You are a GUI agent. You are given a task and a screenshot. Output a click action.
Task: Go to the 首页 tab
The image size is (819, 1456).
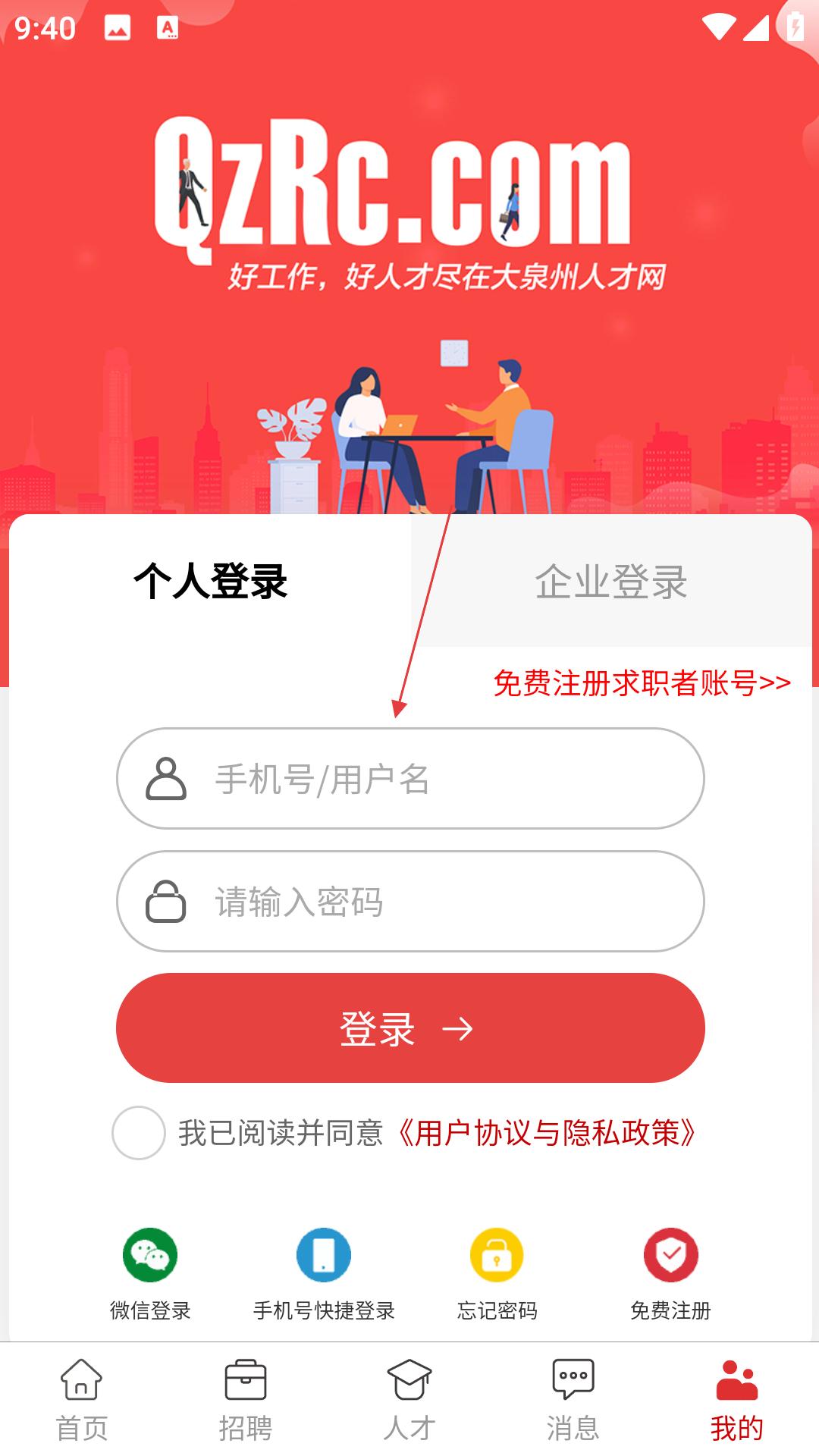pyautogui.click(x=82, y=1400)
